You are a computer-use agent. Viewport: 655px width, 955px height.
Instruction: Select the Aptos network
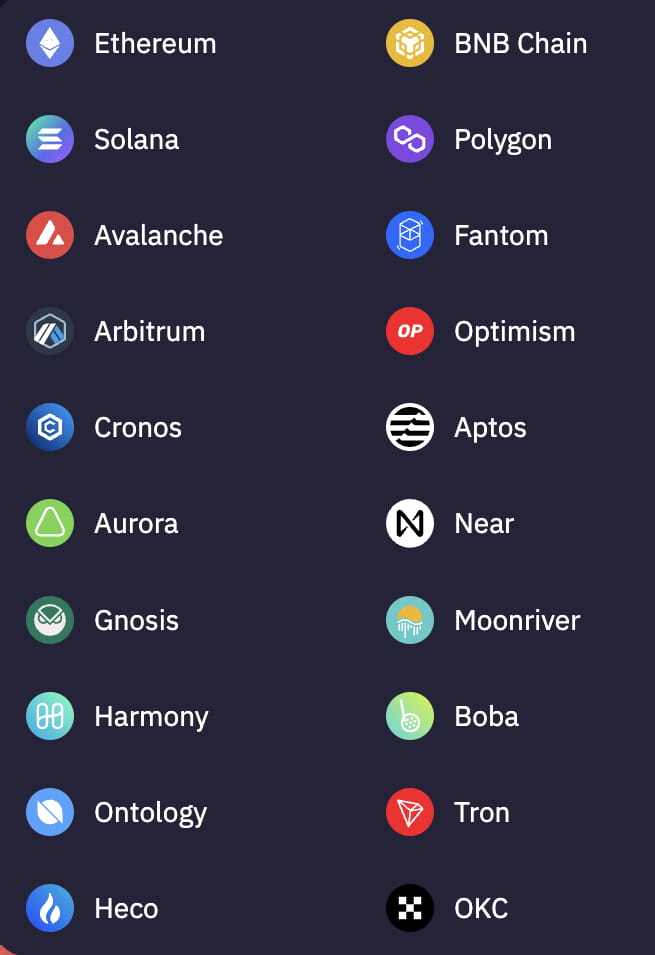[x=490, y=428]
